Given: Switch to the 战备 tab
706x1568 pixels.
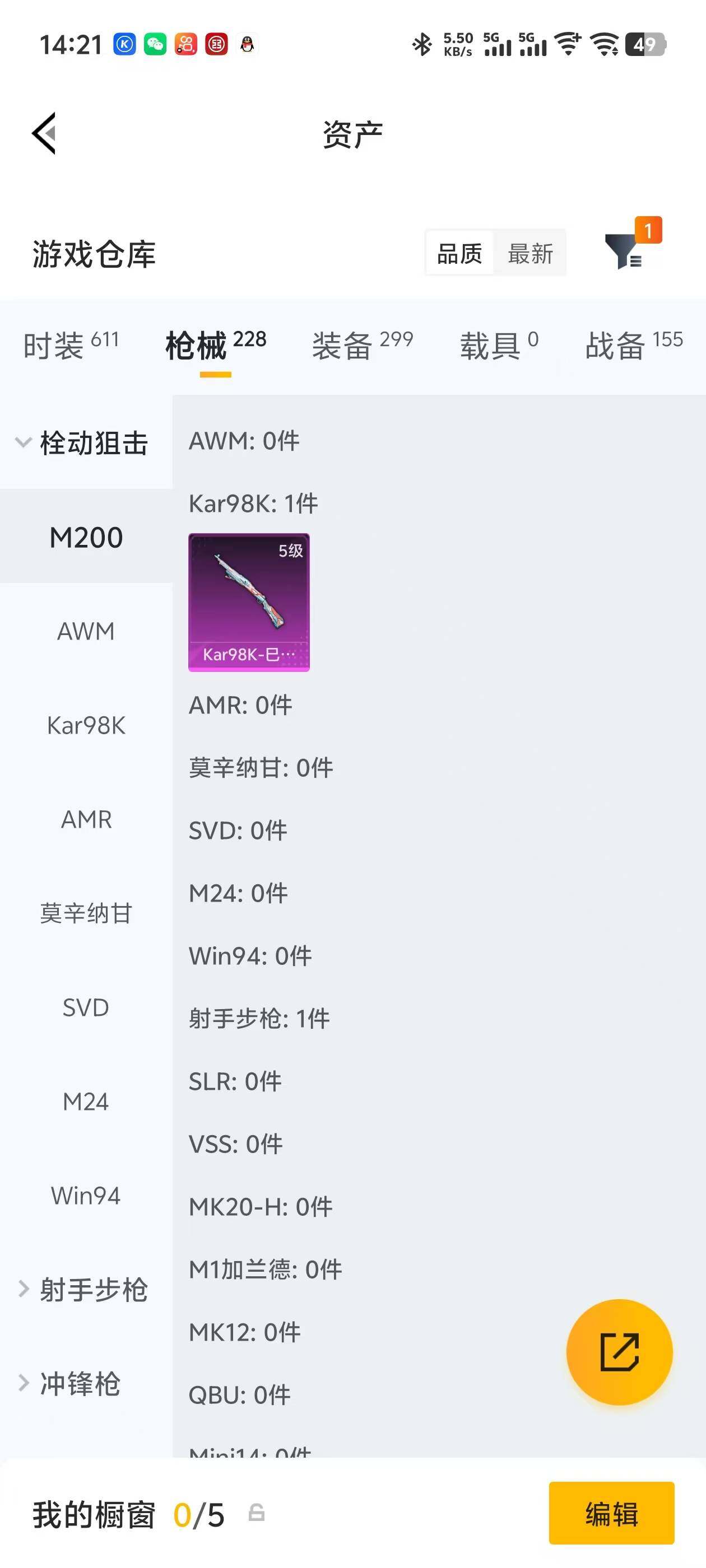Looking at the screenshot, I should [x=633, y=346].
